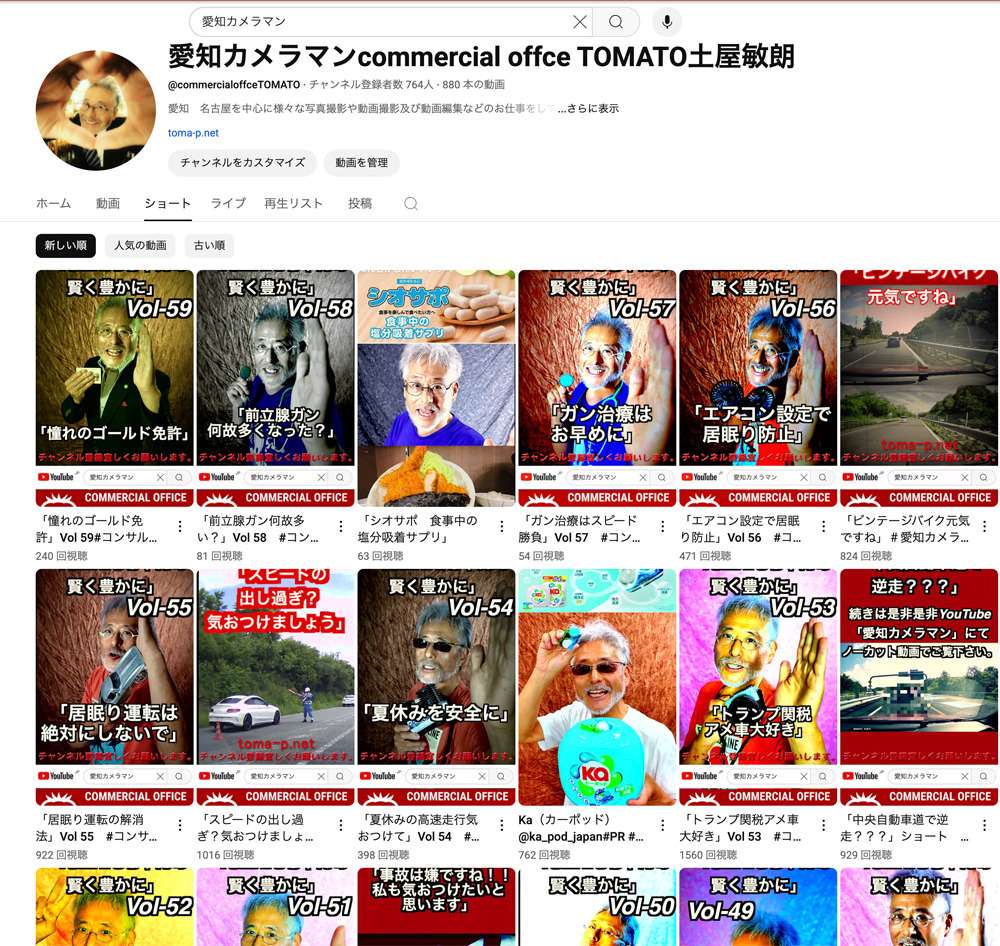Go to the ライブ tab
This screenshot has height=946, width=1000.
(228, 203)
